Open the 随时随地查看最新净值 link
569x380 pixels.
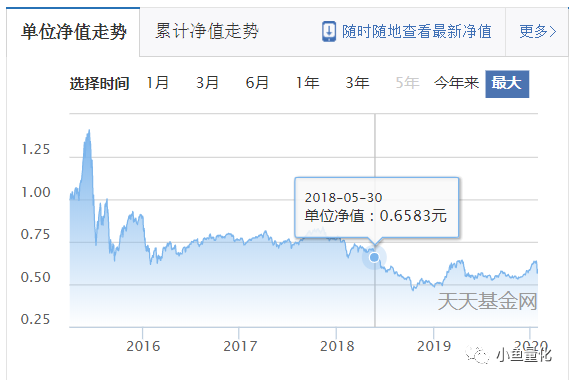[407, 32]
